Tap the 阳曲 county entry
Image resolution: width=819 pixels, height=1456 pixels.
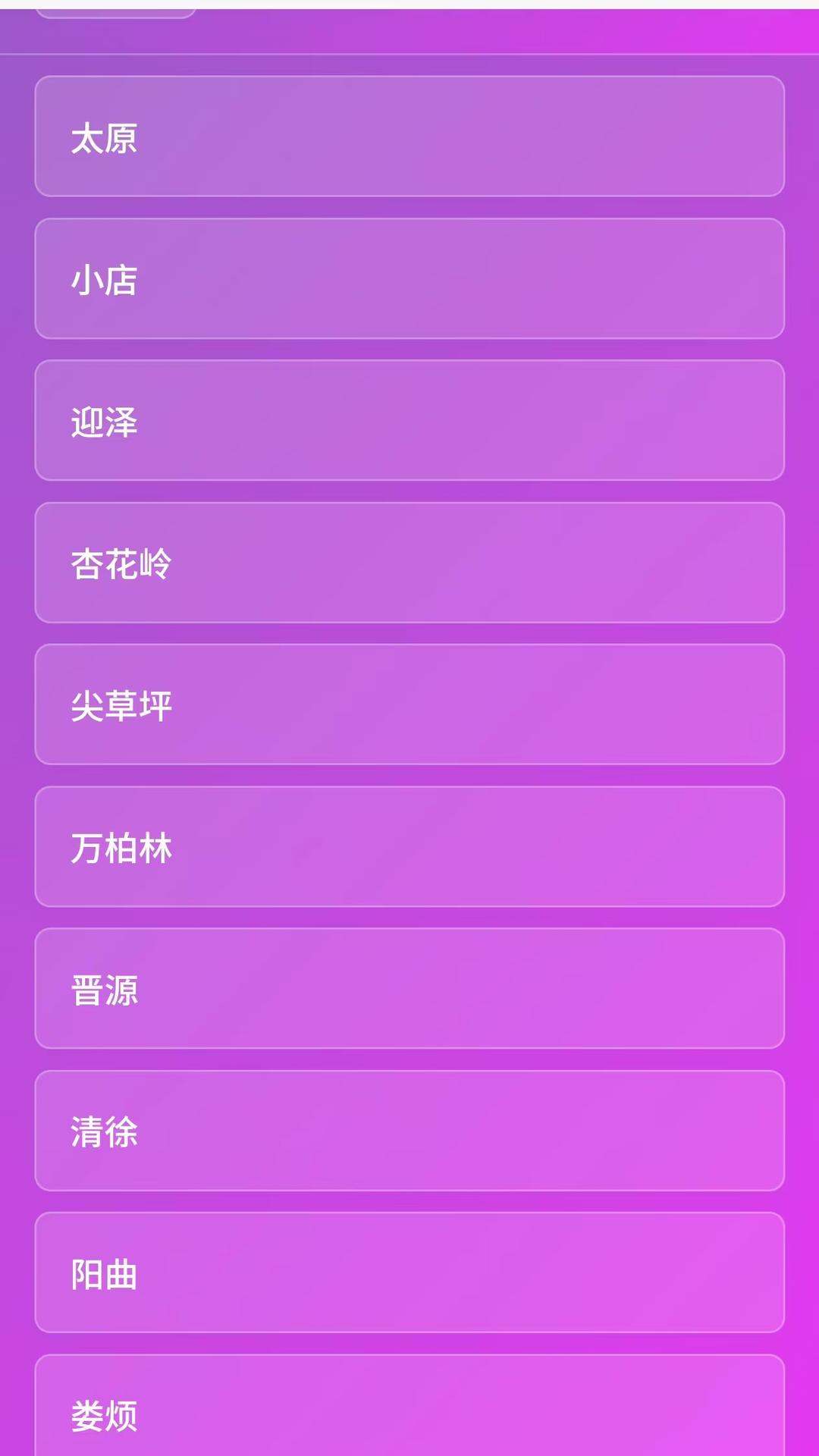click(x=409, y=1274)
